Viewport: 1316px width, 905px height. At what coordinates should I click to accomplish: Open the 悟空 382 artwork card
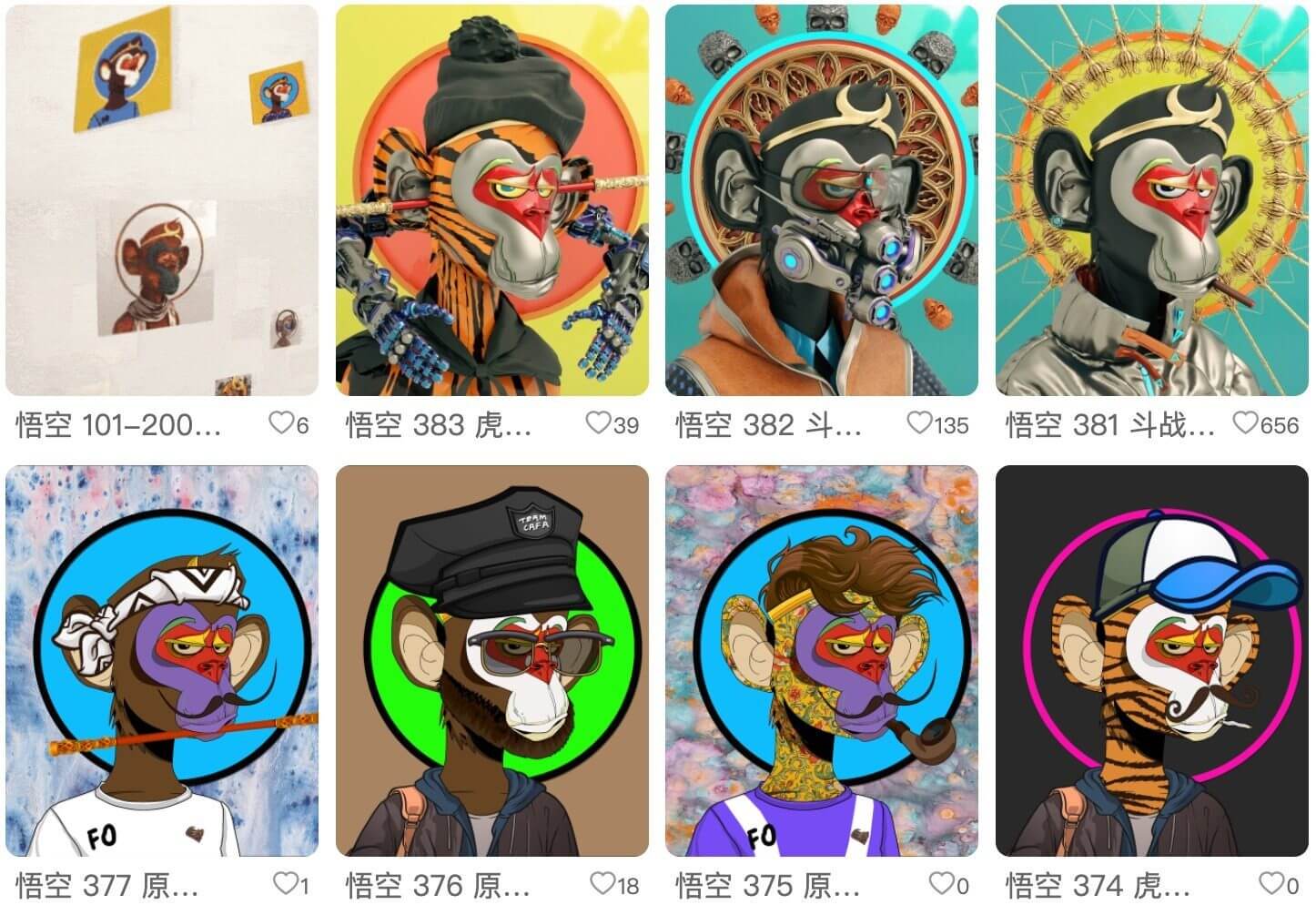(821, 200)
